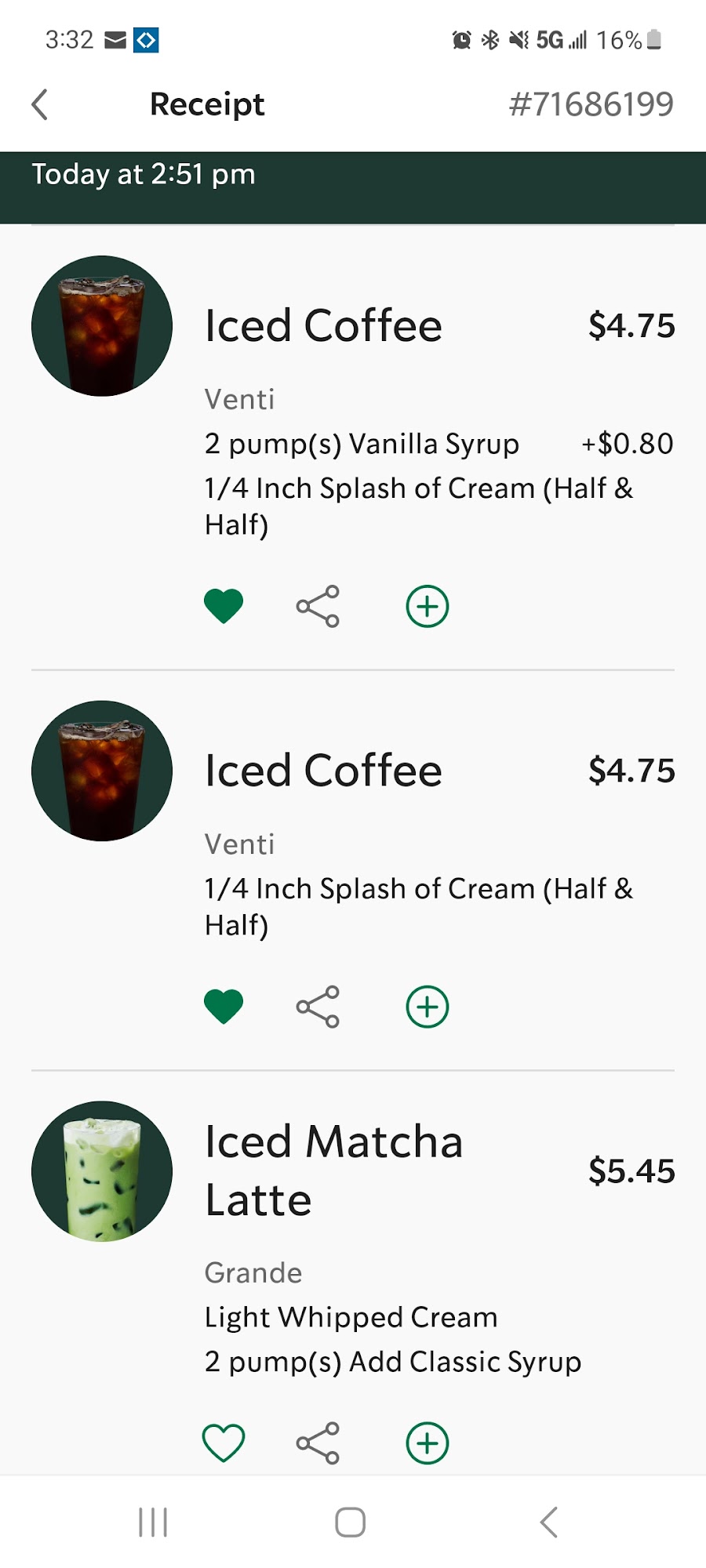Share the second Iced Coffee item
The width and height of the screenshot is (706, 1568).
click(317, 1006)
